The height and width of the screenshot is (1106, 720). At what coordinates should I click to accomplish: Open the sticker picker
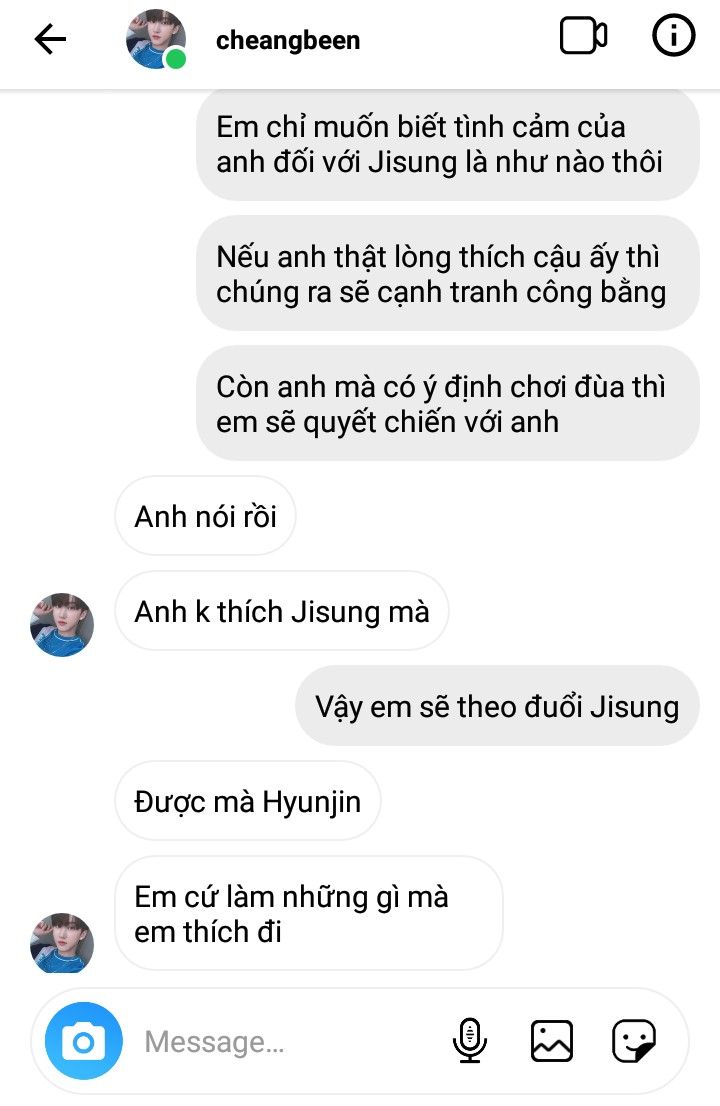pyautogui.click(x=634, y=1041)
